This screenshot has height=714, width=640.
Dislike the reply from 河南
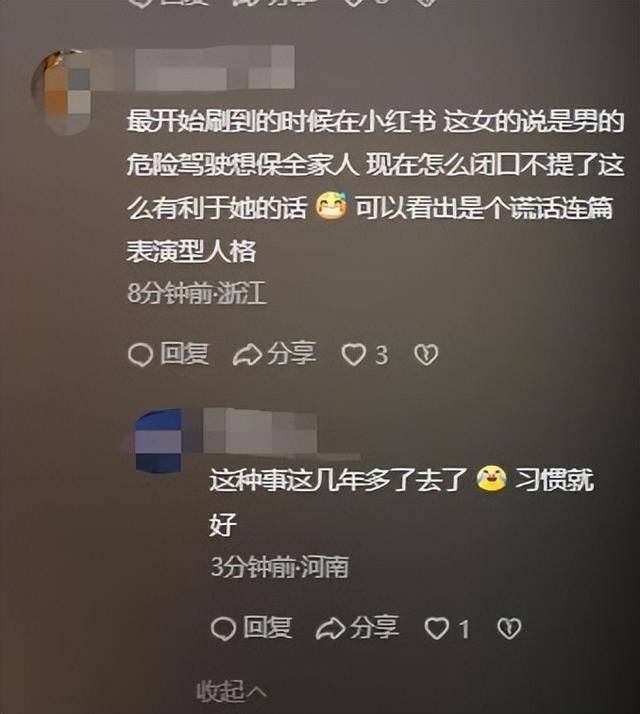coord(510,628)
